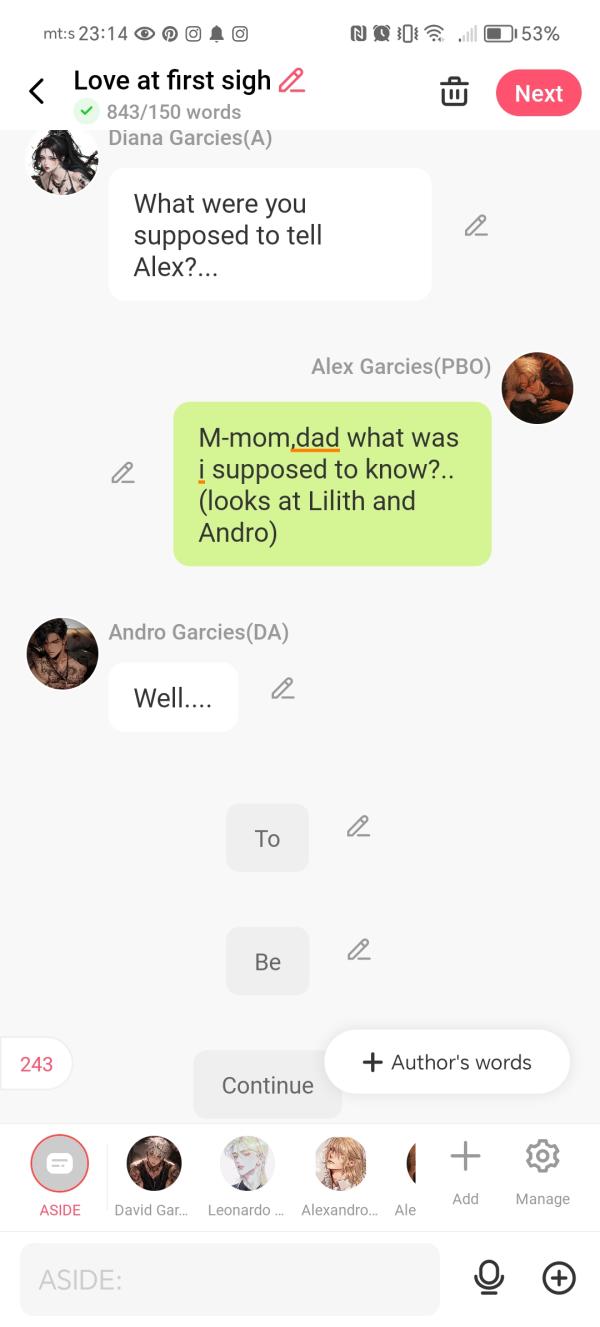This screenshot has height=1327, width=600.
Task: Open Alex Garcies's avatar
Action: (537, 388)
